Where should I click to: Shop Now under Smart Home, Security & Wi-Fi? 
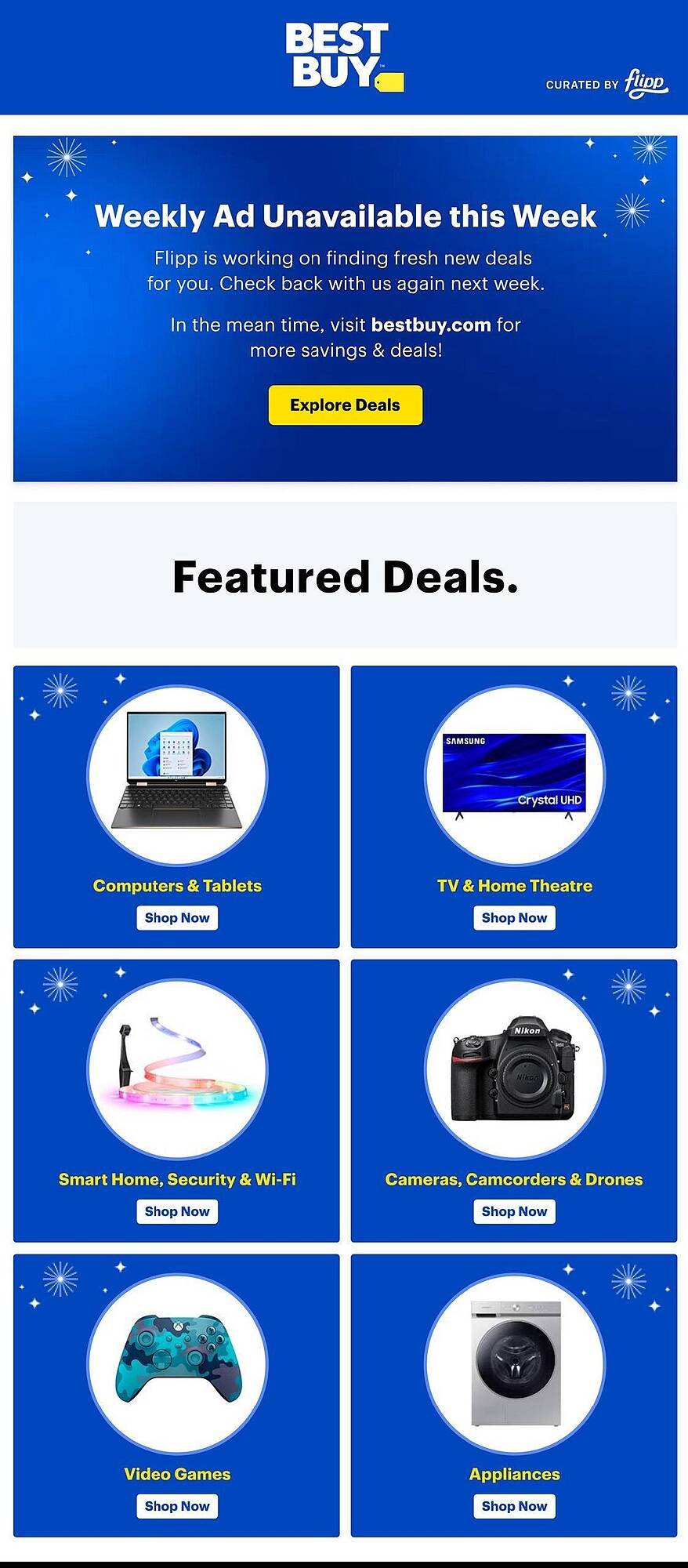pyautogui.click(x=176, y=1211)
